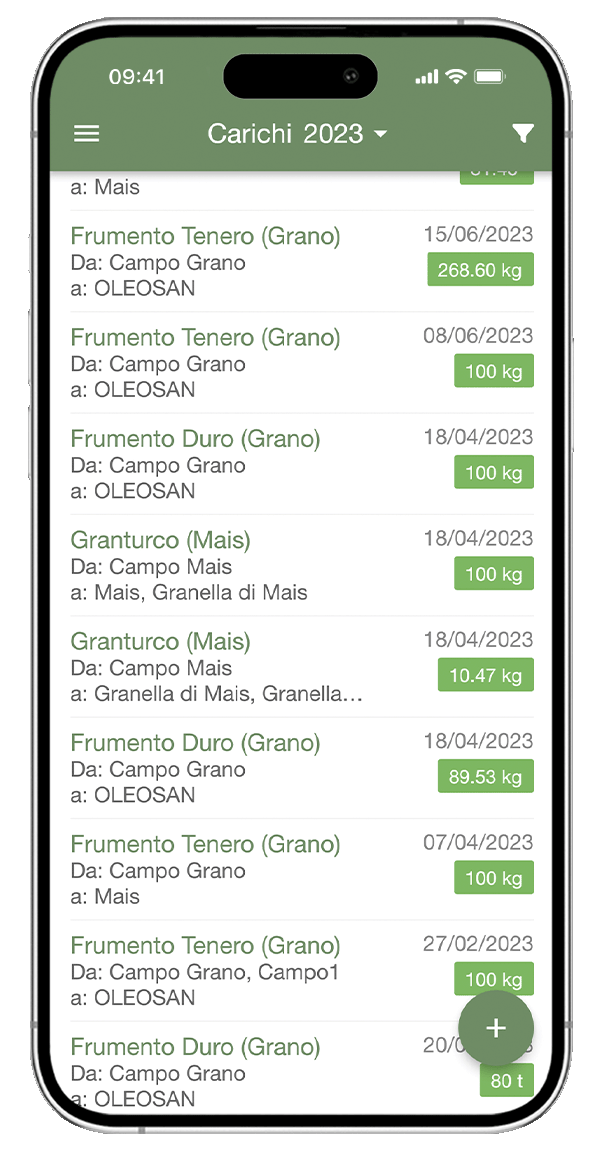Open the Frumento Duro load of 80 t
Image resolution: width=600 pixels, height=1159 pixels.
click(x=250, y=1072)
